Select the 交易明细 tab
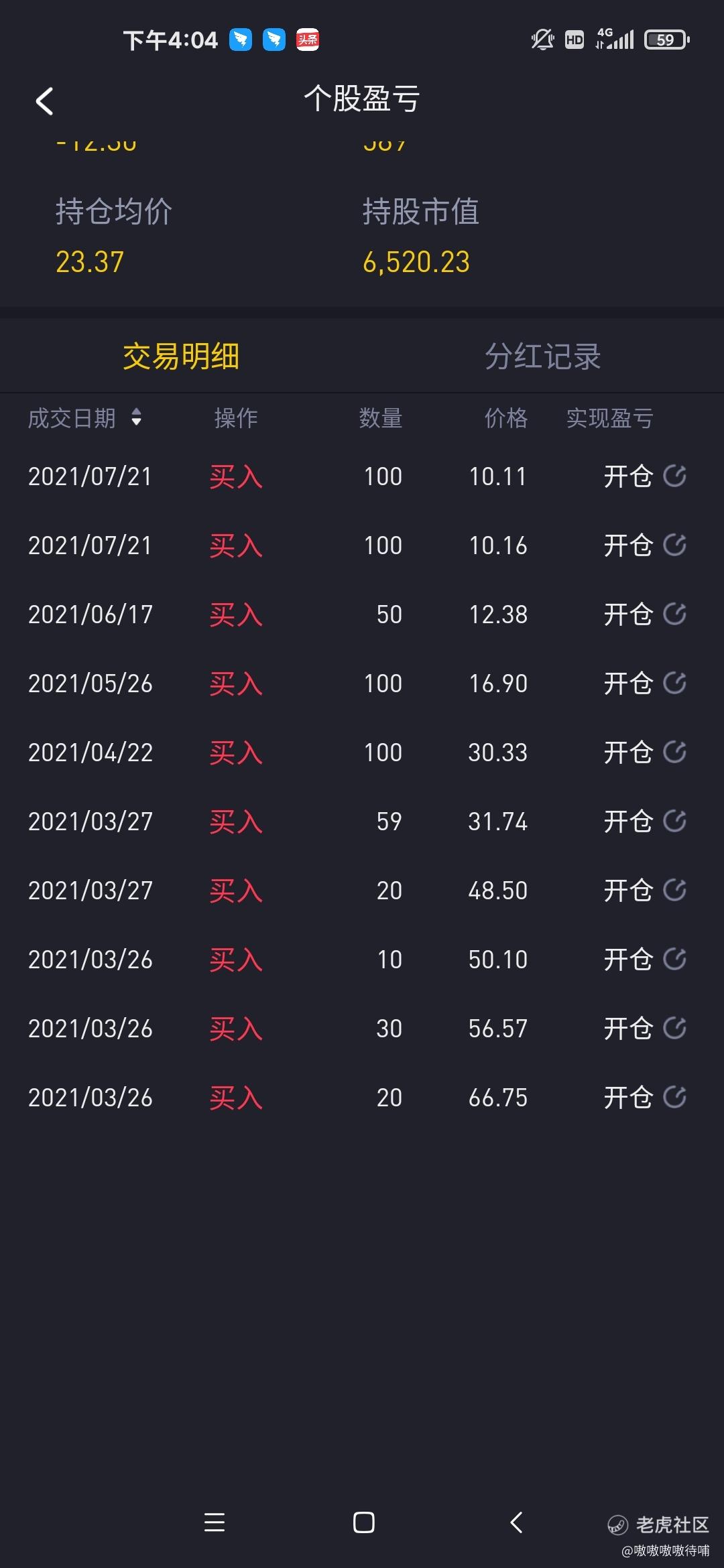 pos(181,356)
